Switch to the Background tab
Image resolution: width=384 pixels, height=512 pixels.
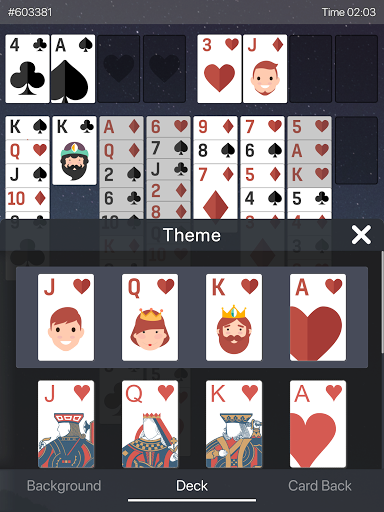[64, 486]
